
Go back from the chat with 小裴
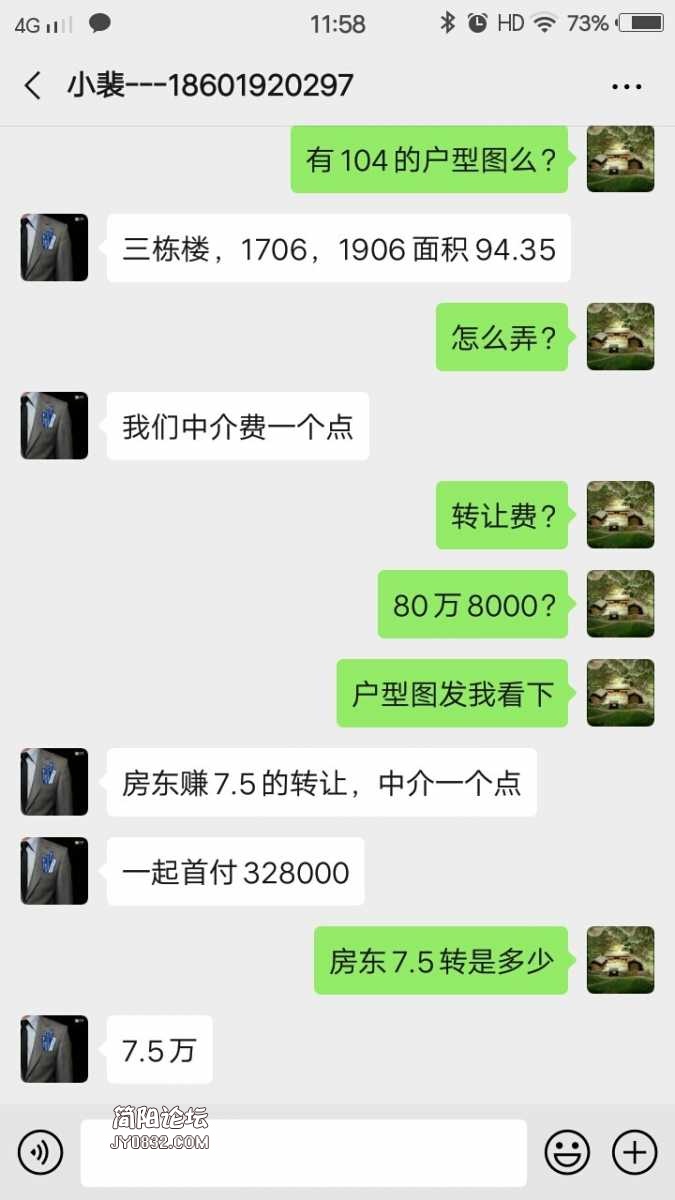point(33,86)
